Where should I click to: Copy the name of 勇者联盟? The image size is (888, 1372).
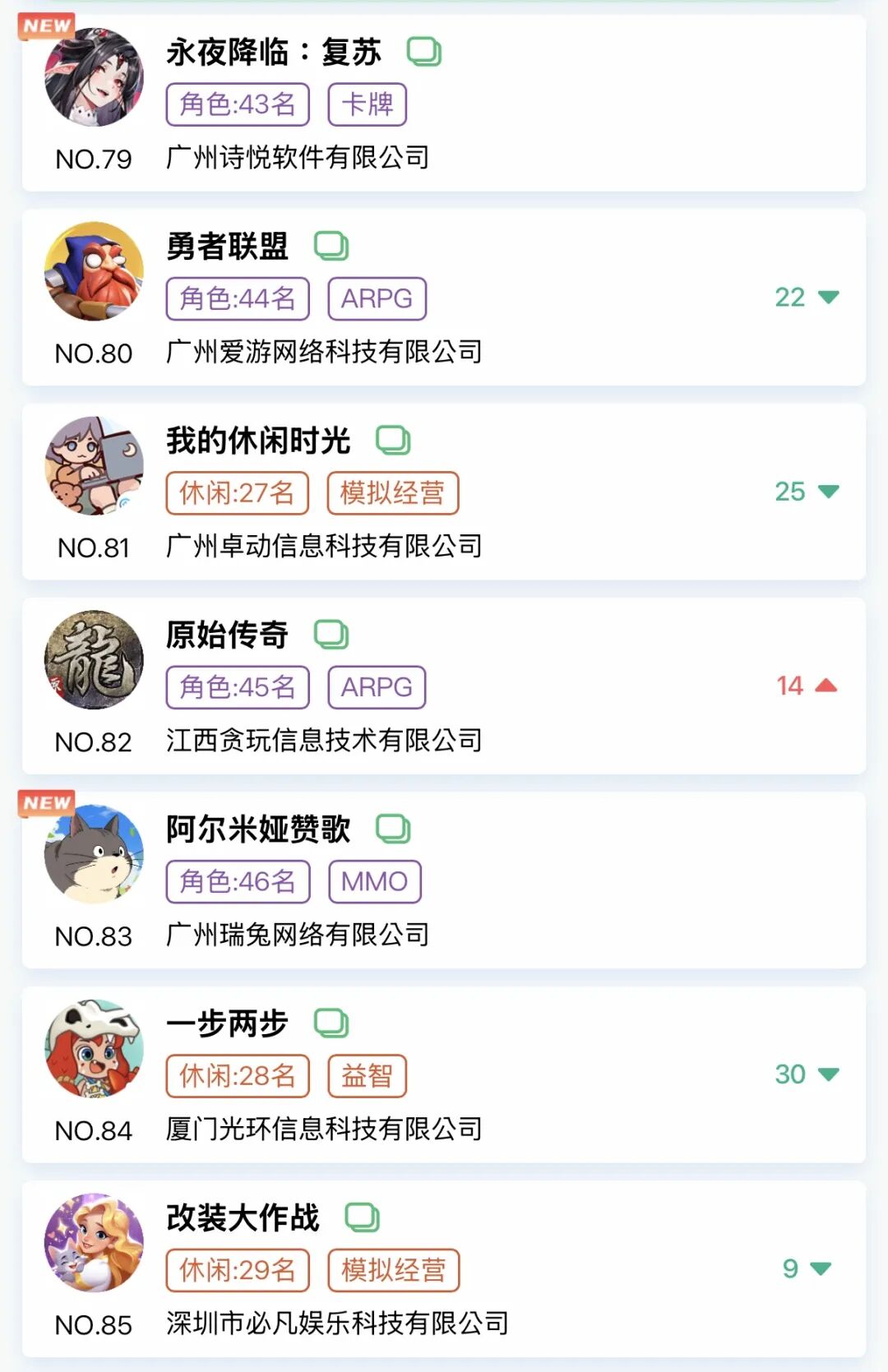click(x=331, y=246)
